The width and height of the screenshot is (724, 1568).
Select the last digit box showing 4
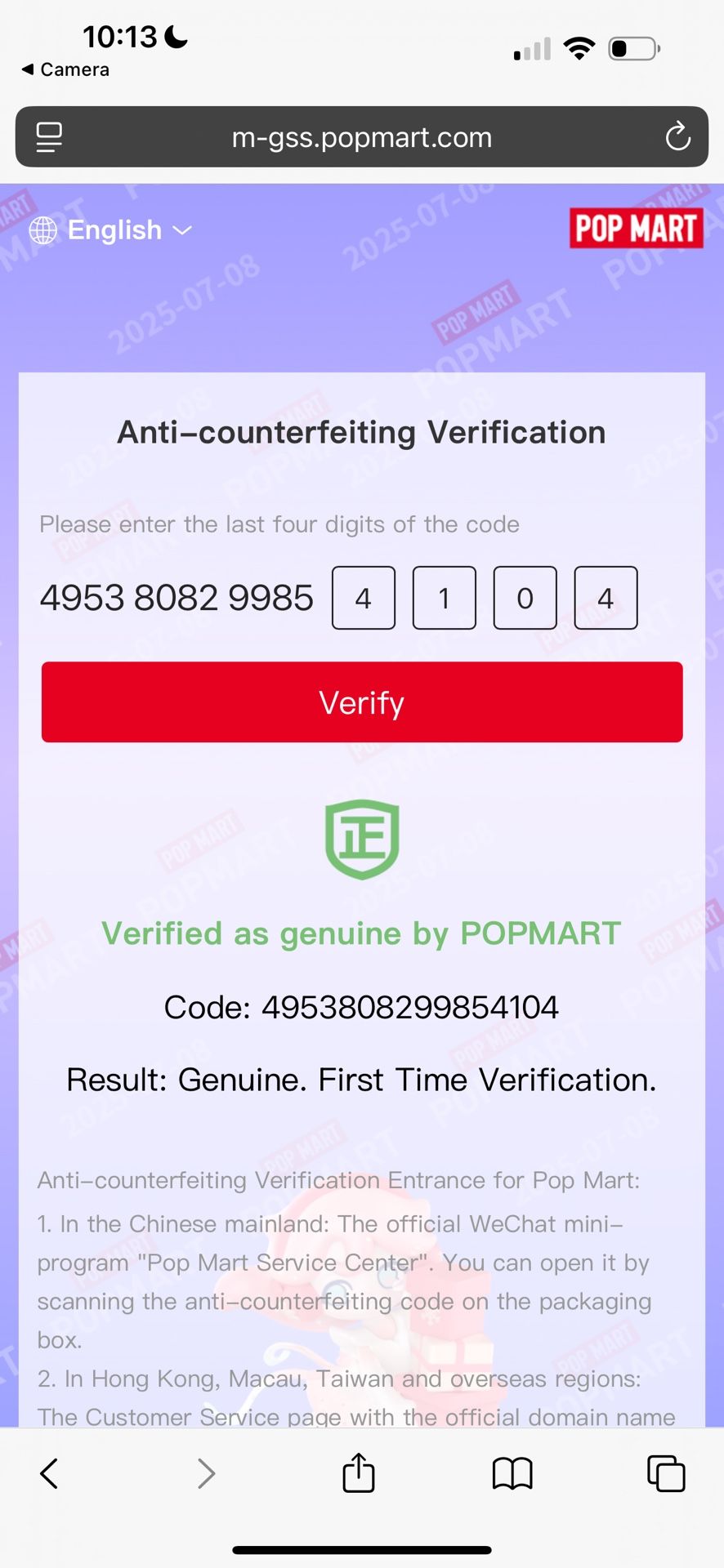[606, 598]
